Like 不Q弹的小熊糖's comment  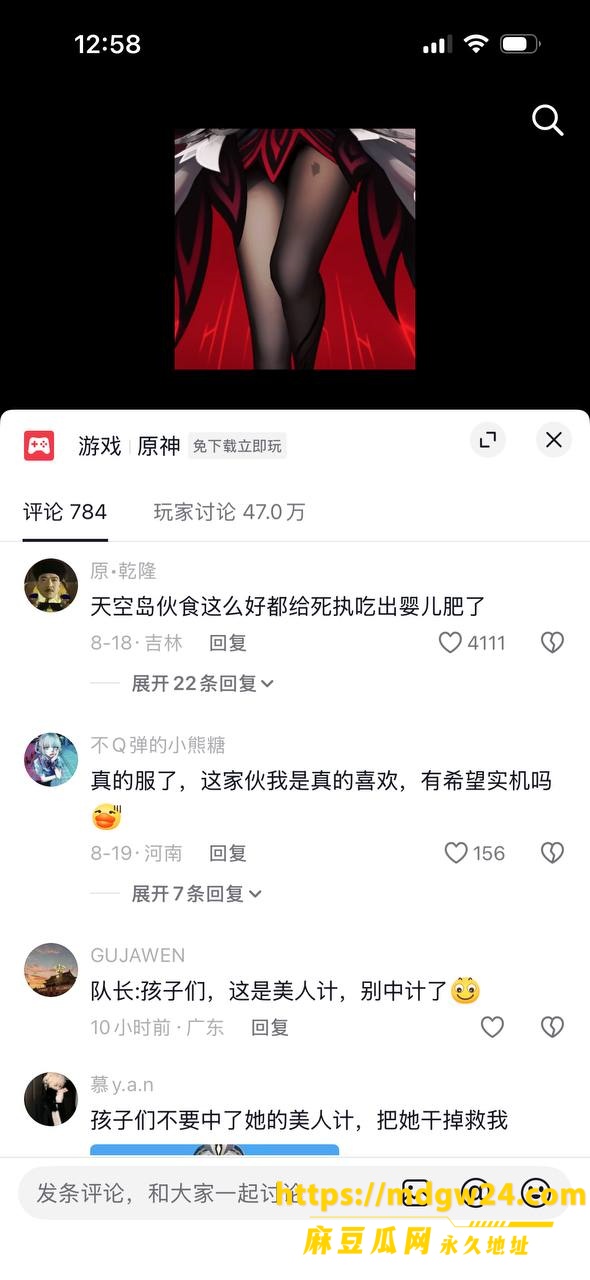[x=475, y=853]
